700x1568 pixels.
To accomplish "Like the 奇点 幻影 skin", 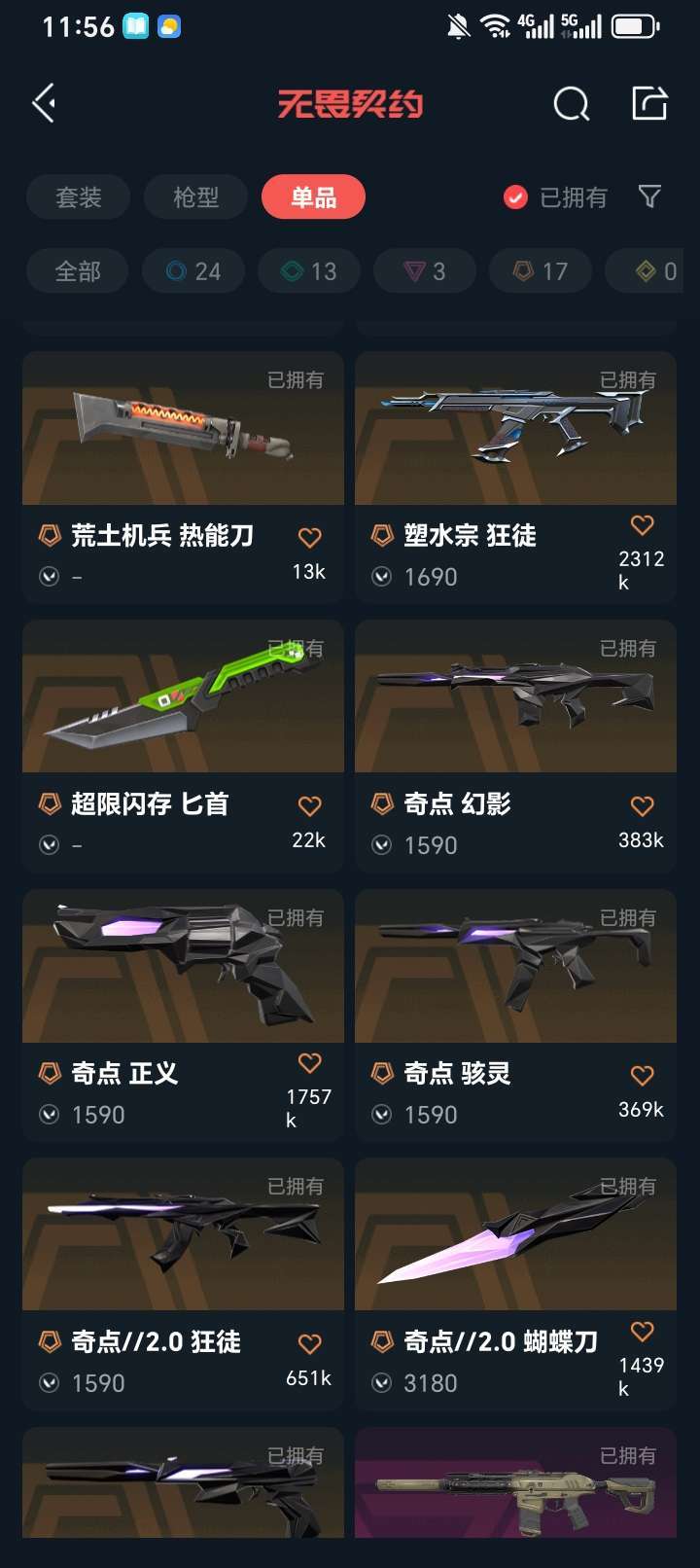I will (x=642, y=806).
